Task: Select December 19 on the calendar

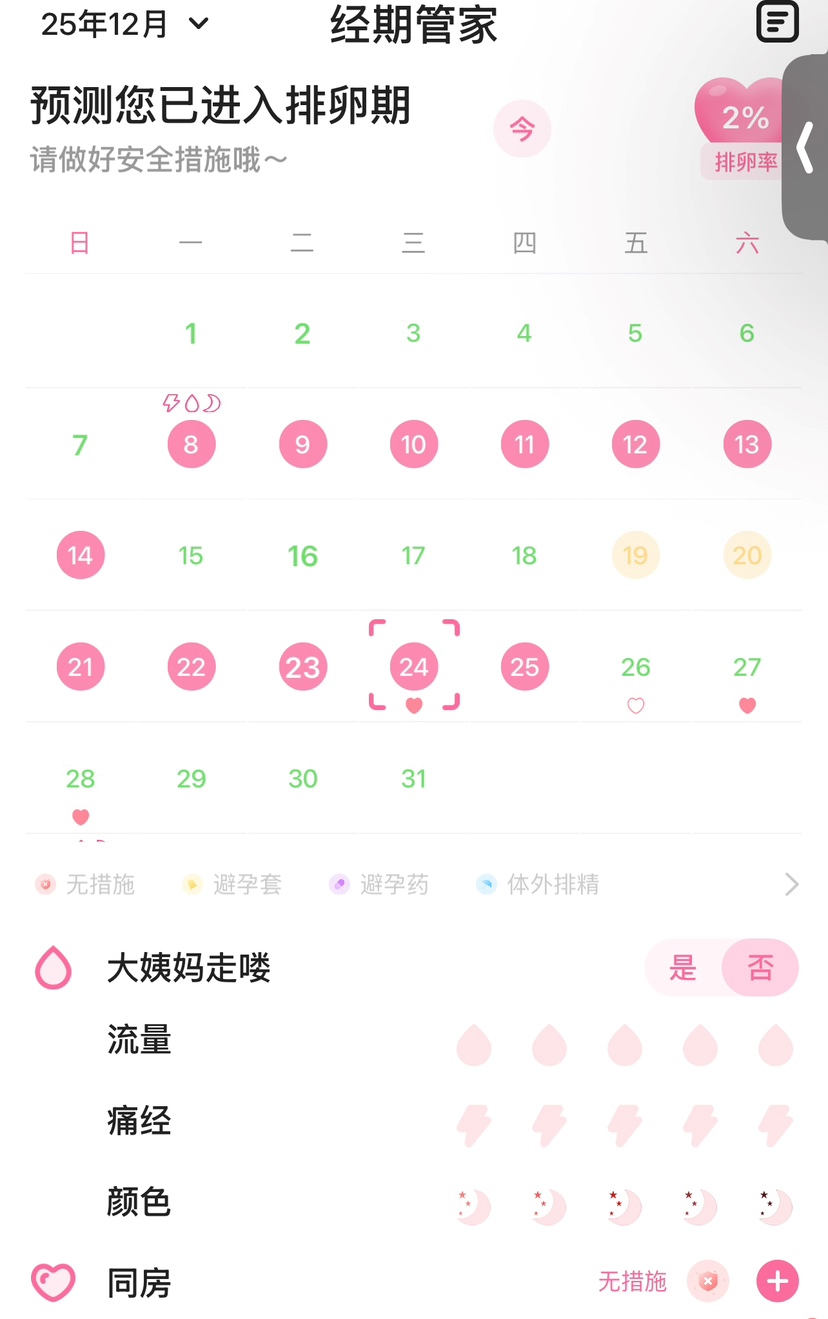Action: point(635,556)
